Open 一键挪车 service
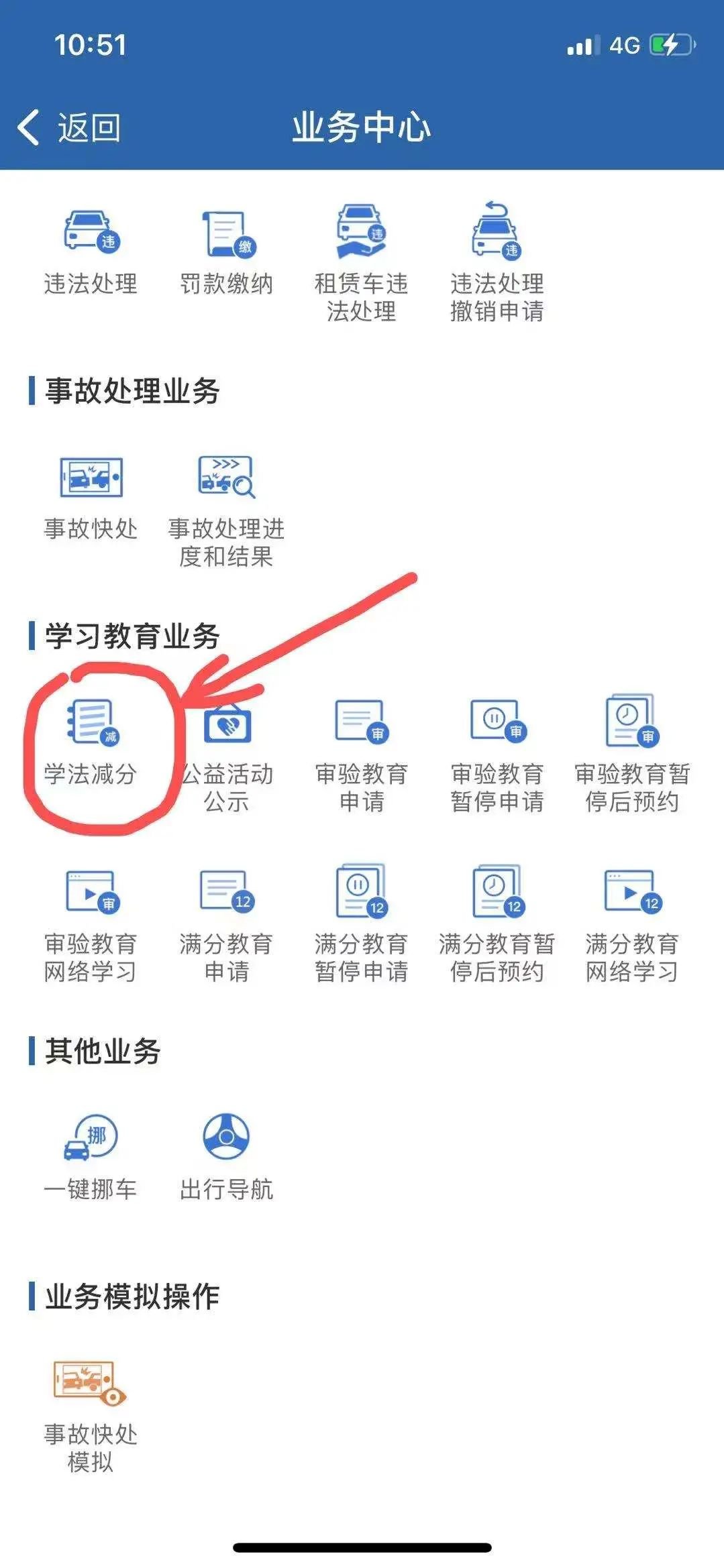This screenshot has width=724, height=1568. pyautogui.click(x=91, y=1157)
